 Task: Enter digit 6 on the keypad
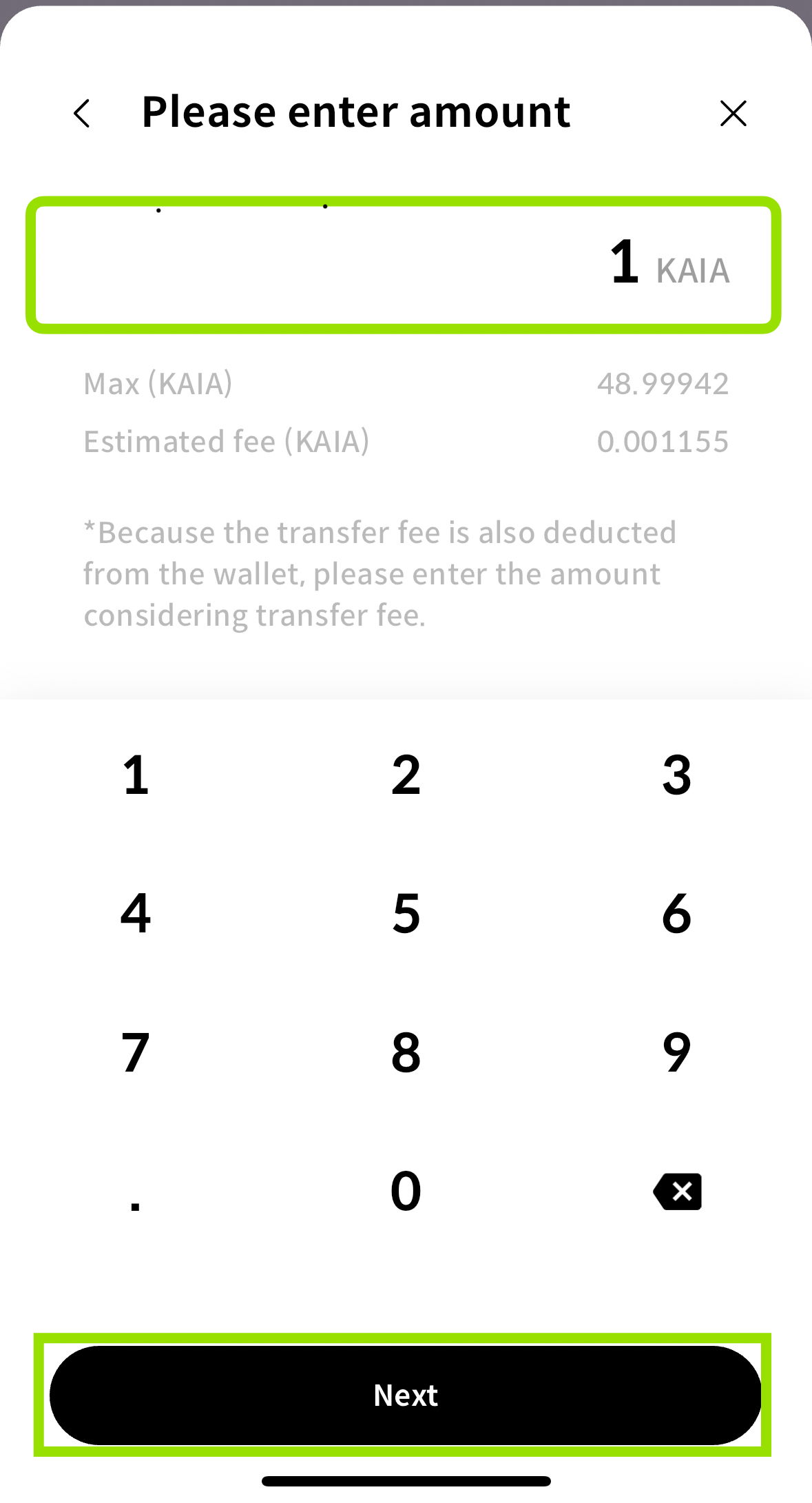676,913
